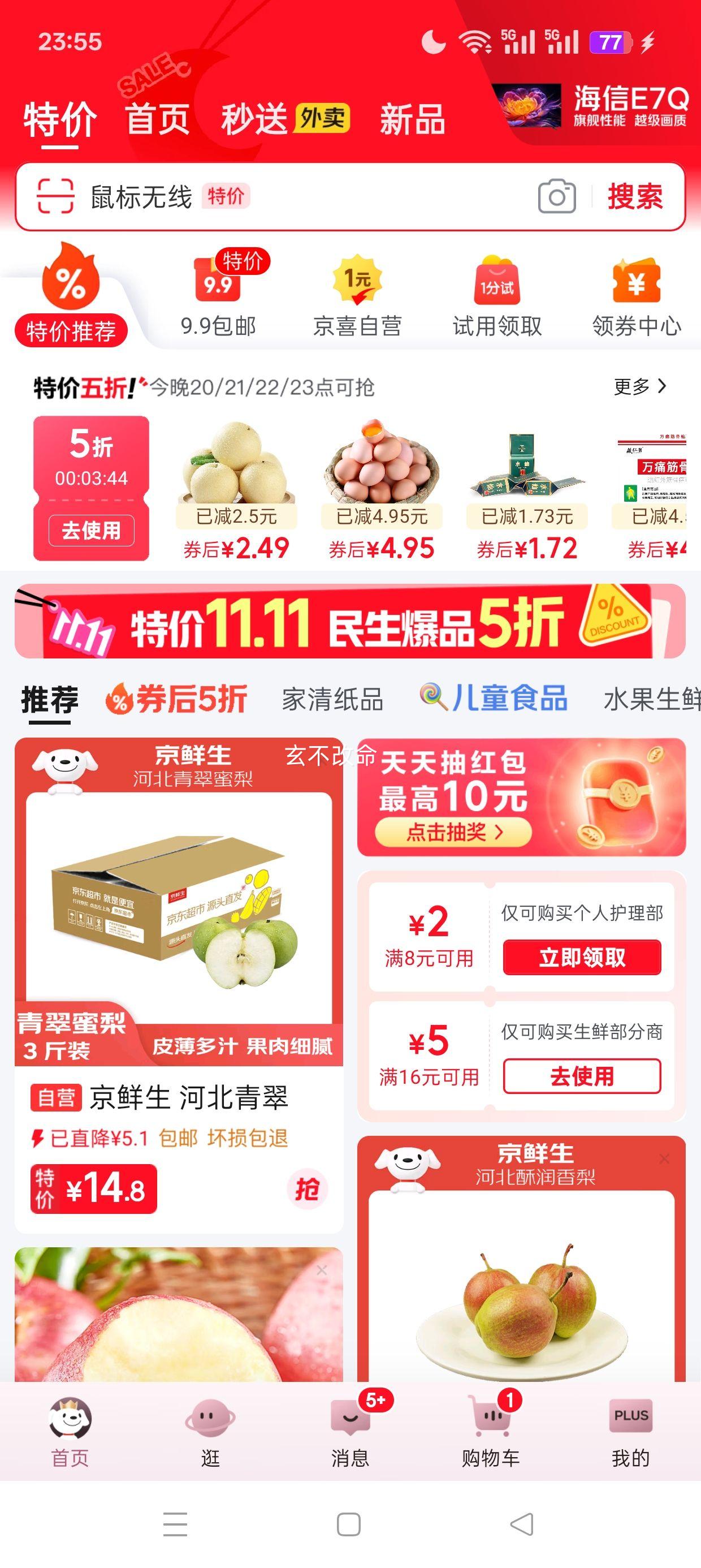Select the 儿童食品 category tab
Screen dimensions: 701x1568
pos(494,698)
